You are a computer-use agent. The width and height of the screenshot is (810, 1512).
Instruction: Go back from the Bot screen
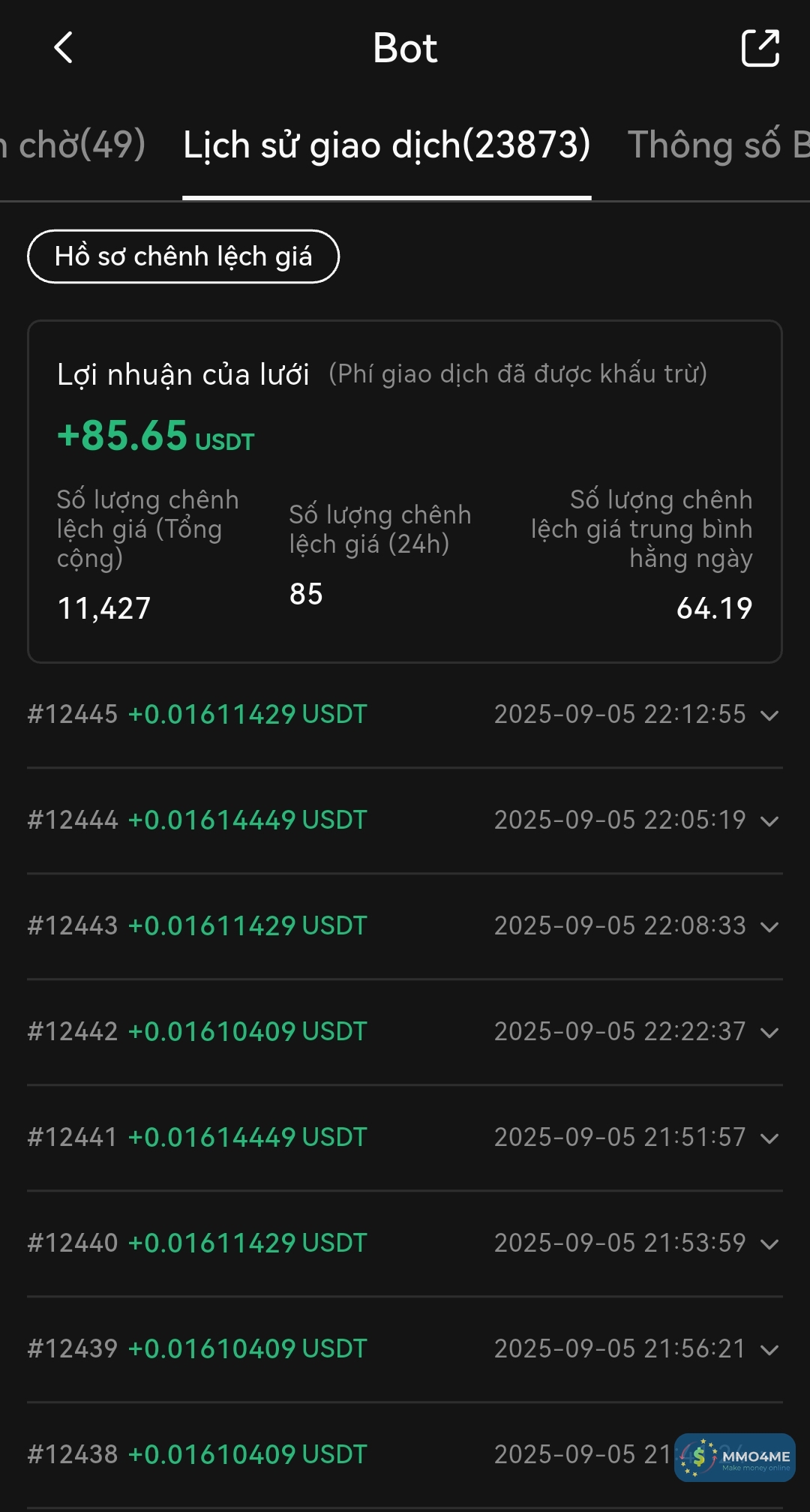64,48
